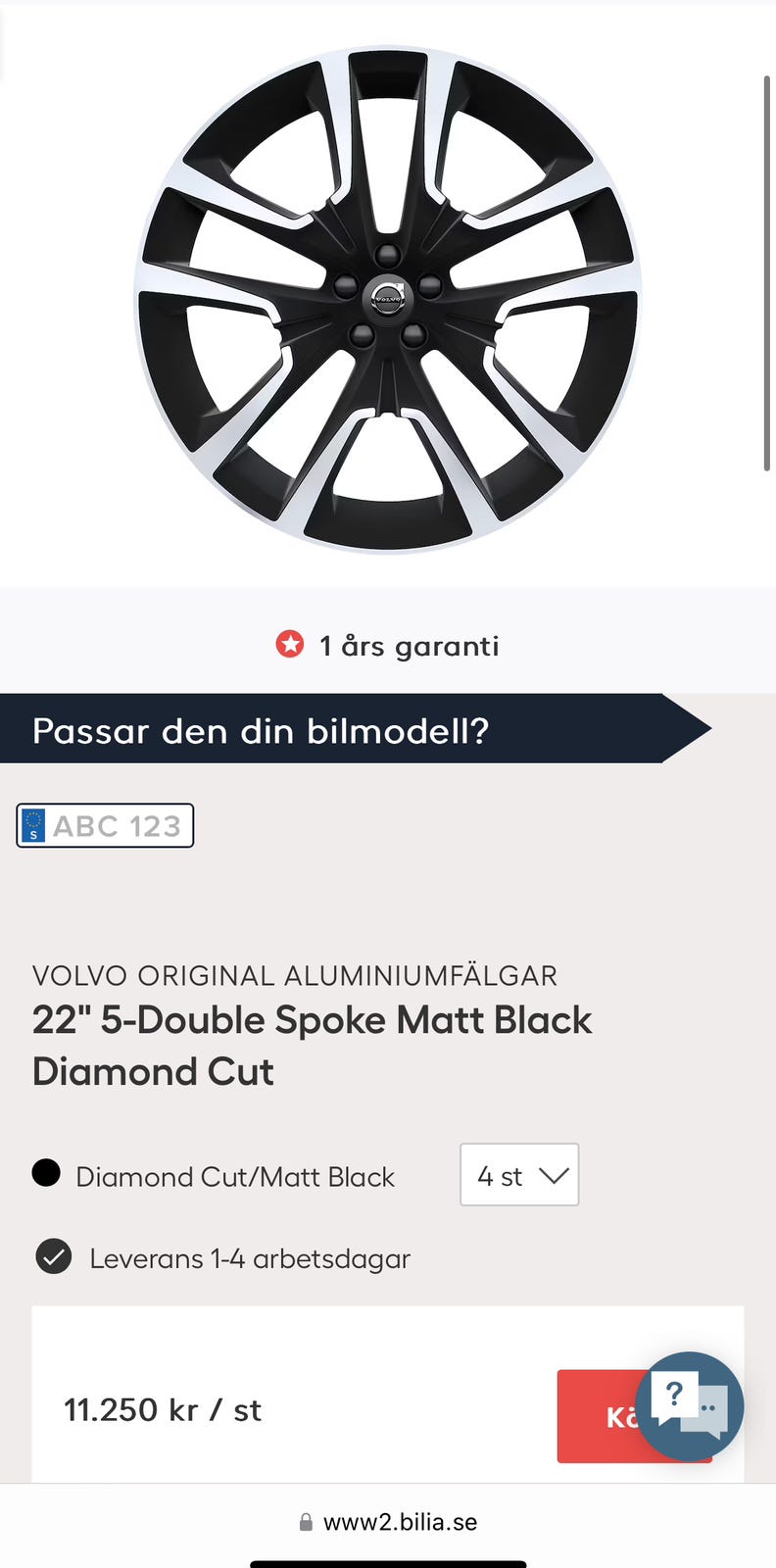Open the 4 st quantity dropdown

click(519, 1174)
